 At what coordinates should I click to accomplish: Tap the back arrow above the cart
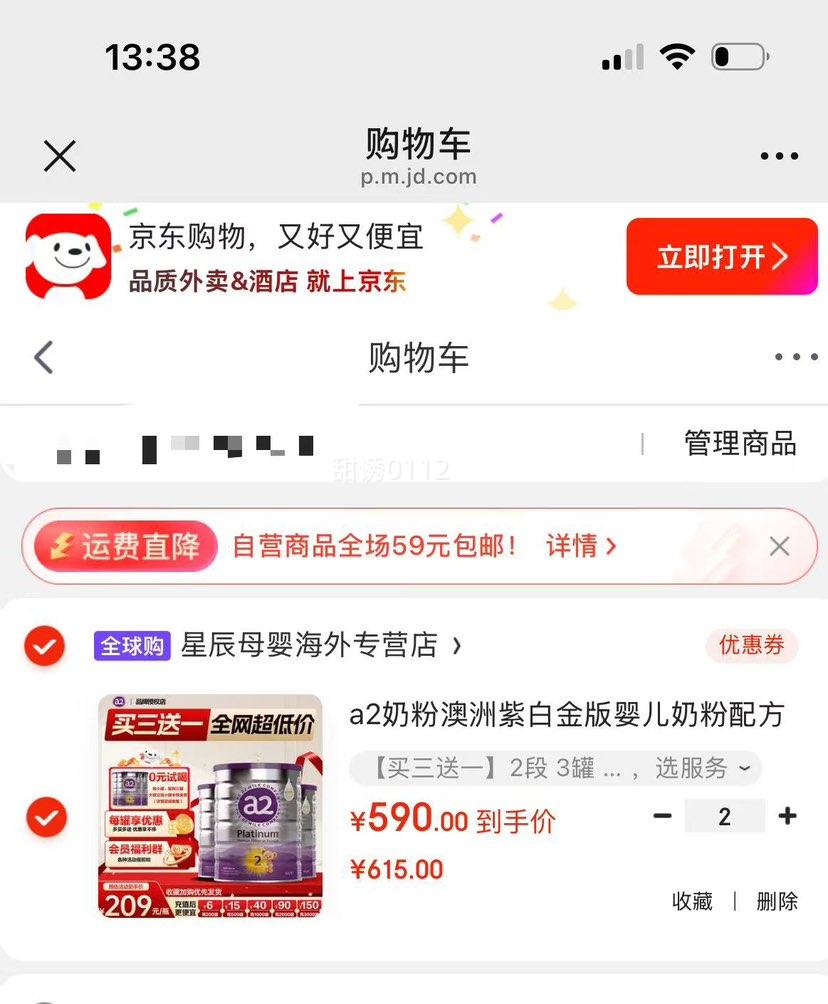pos(42,357)
